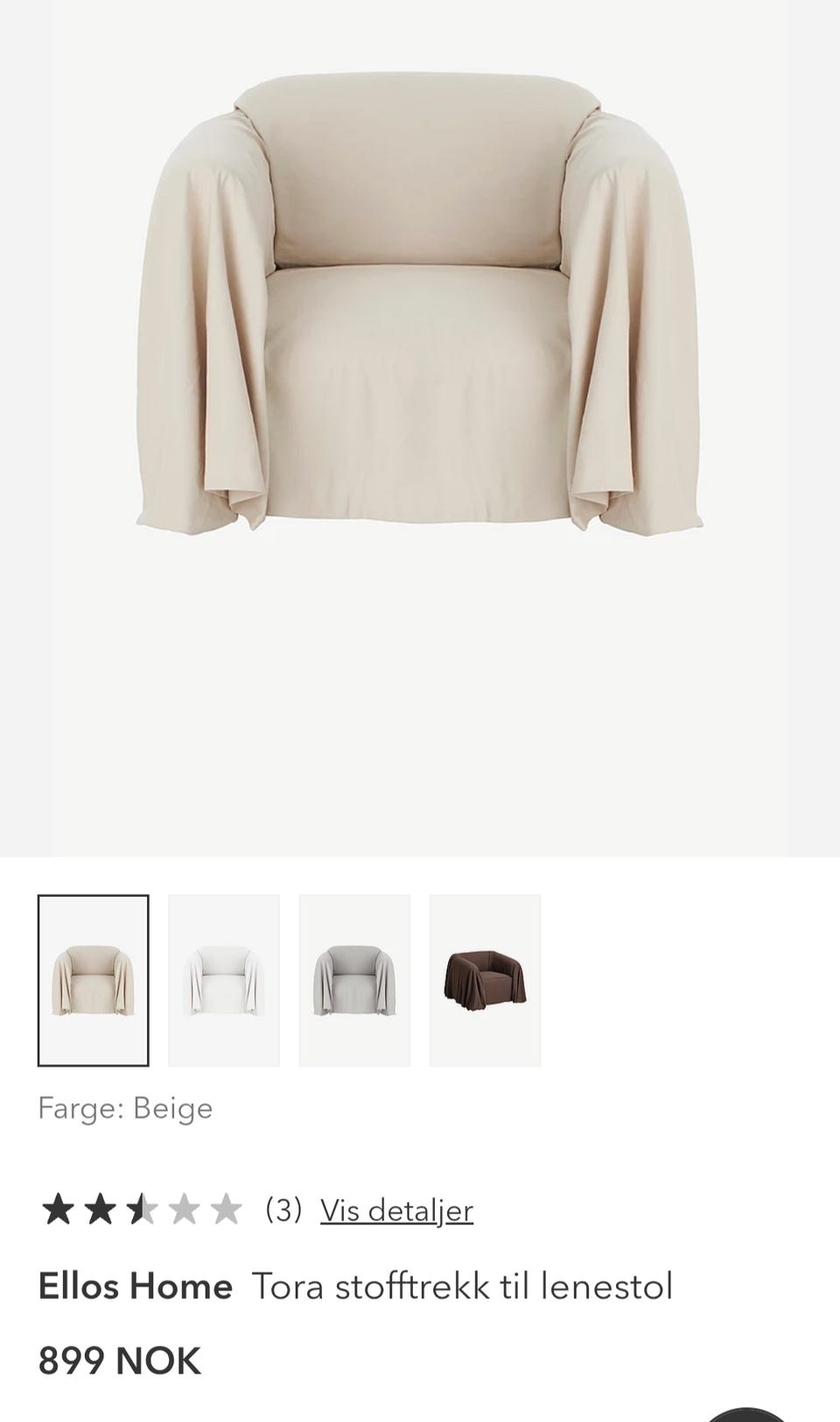Select the brown armchair cover variant

click(x=486, y=980)
